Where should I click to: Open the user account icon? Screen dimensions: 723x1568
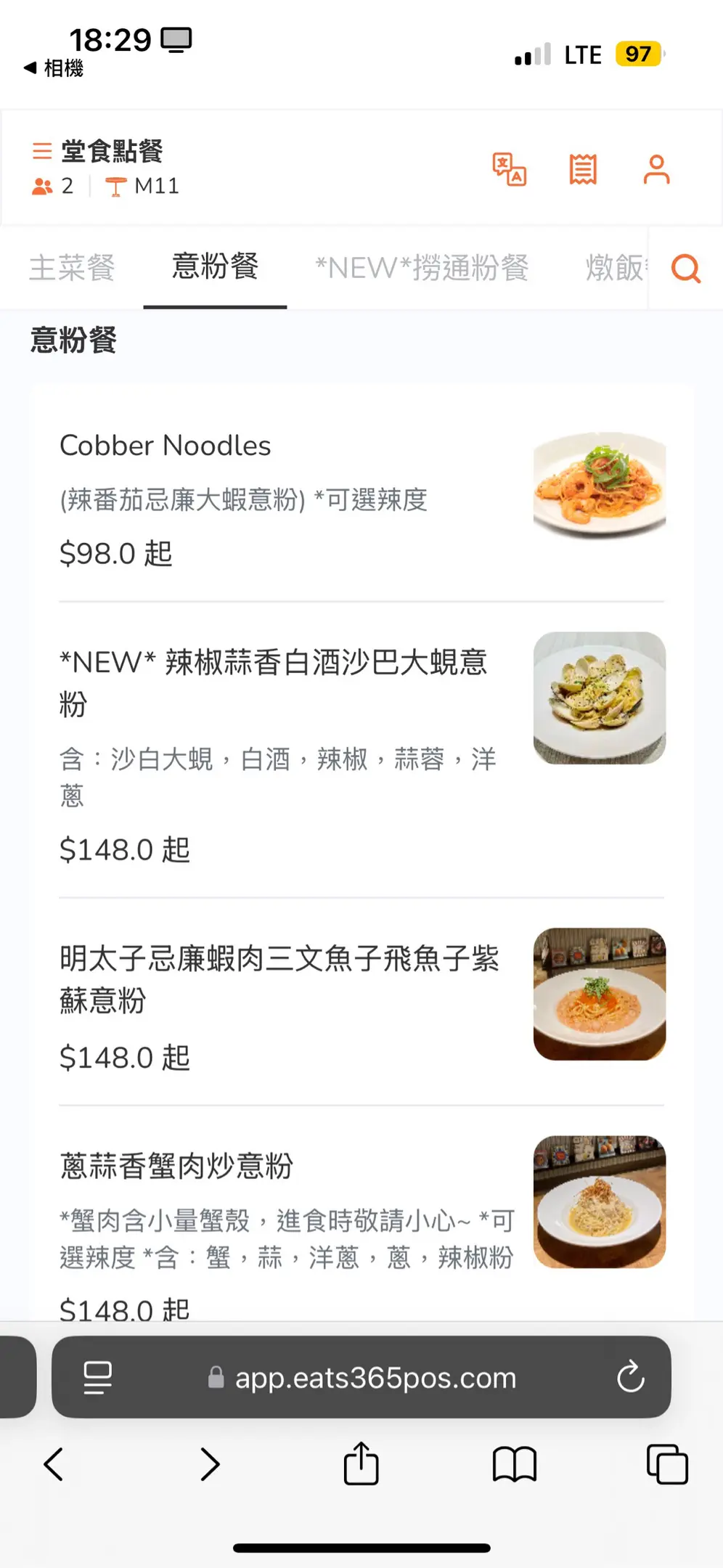[656, 170]
